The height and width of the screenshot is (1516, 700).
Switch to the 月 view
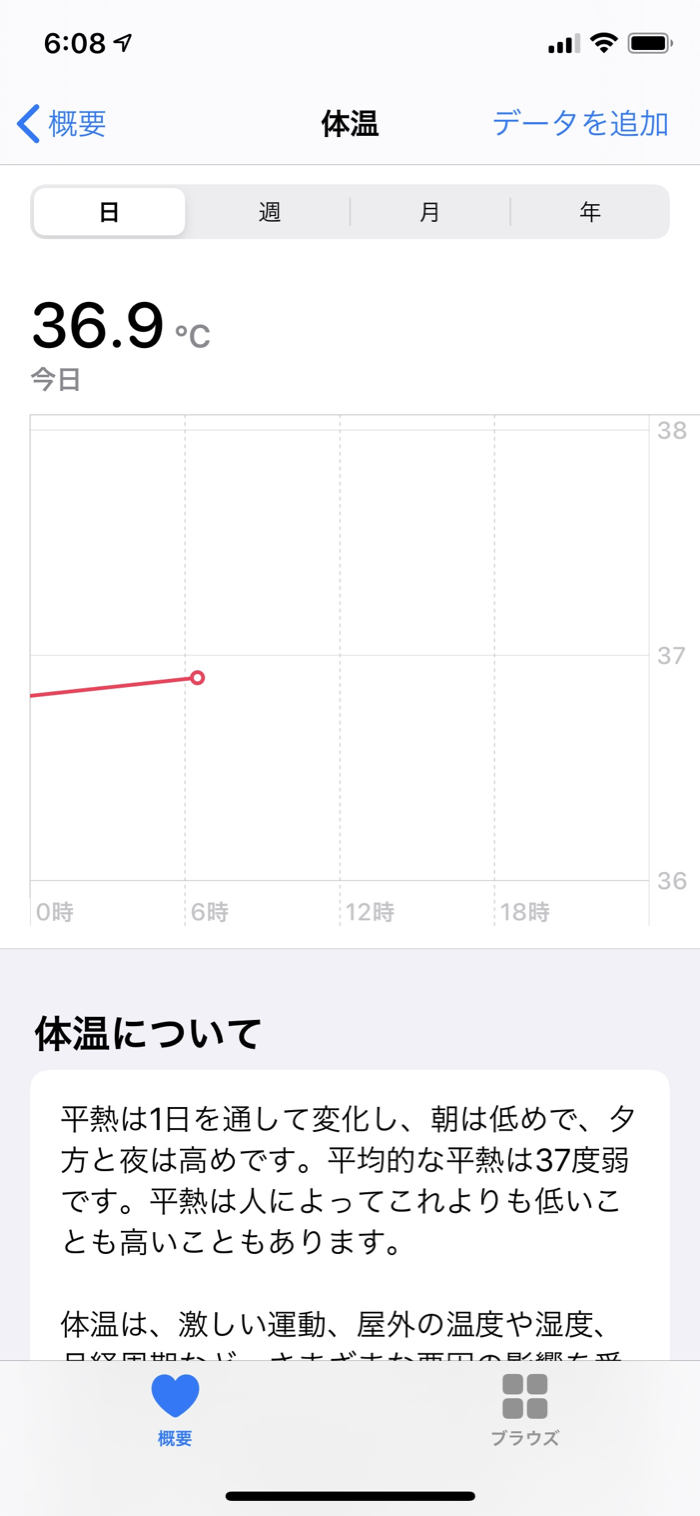coord(430,212)
